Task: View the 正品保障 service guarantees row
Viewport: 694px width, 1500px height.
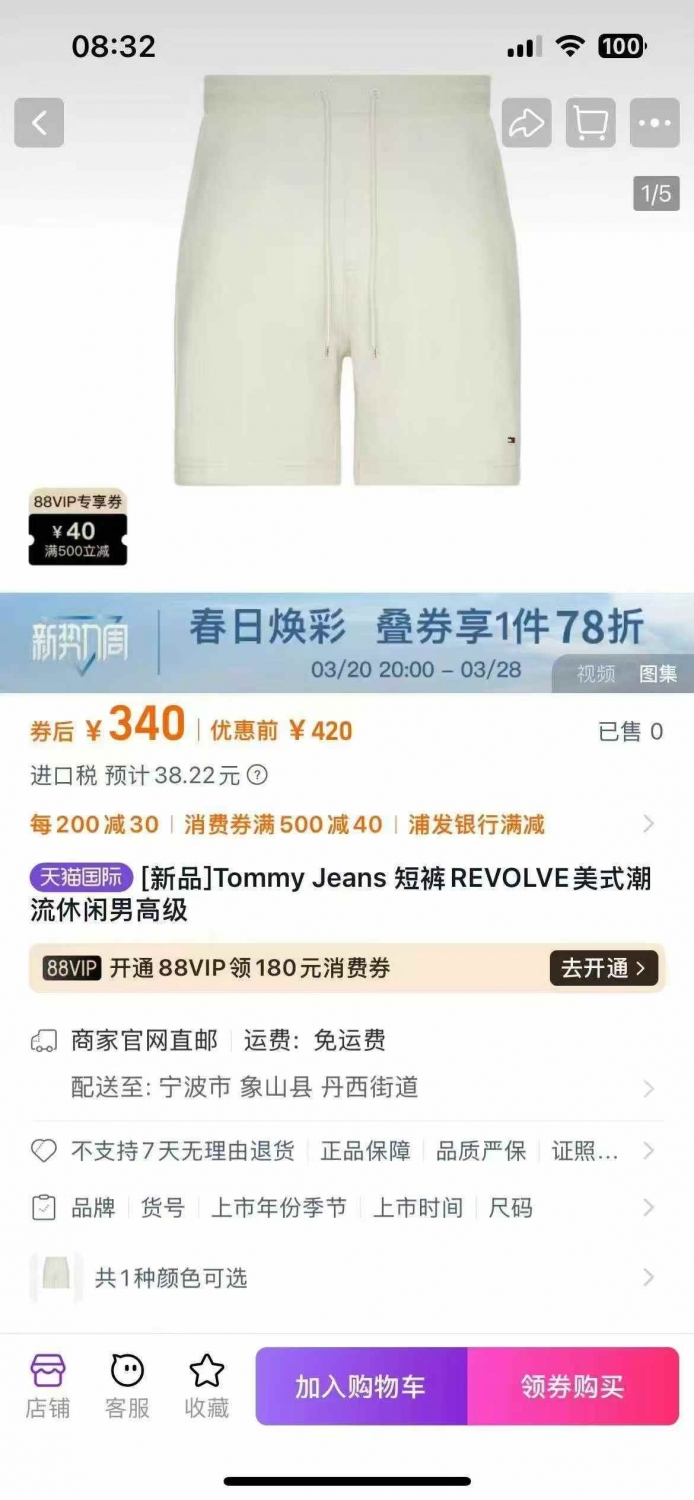Action: point(347,1151)
